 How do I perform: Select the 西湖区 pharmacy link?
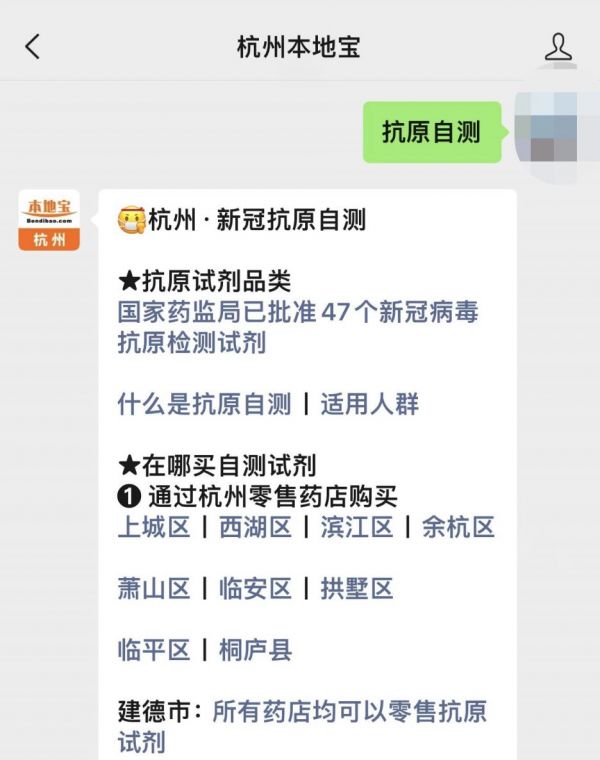coord(255,527)
